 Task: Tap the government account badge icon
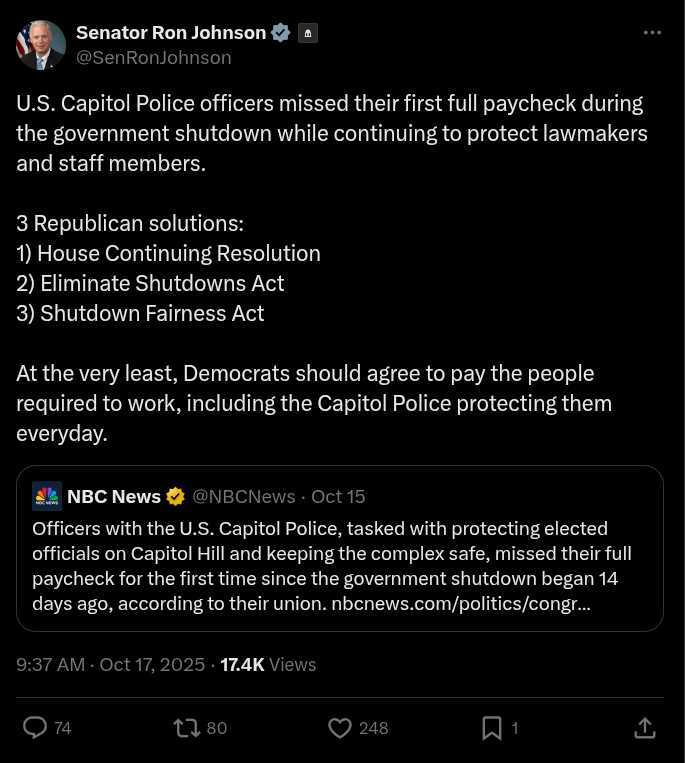308,33
